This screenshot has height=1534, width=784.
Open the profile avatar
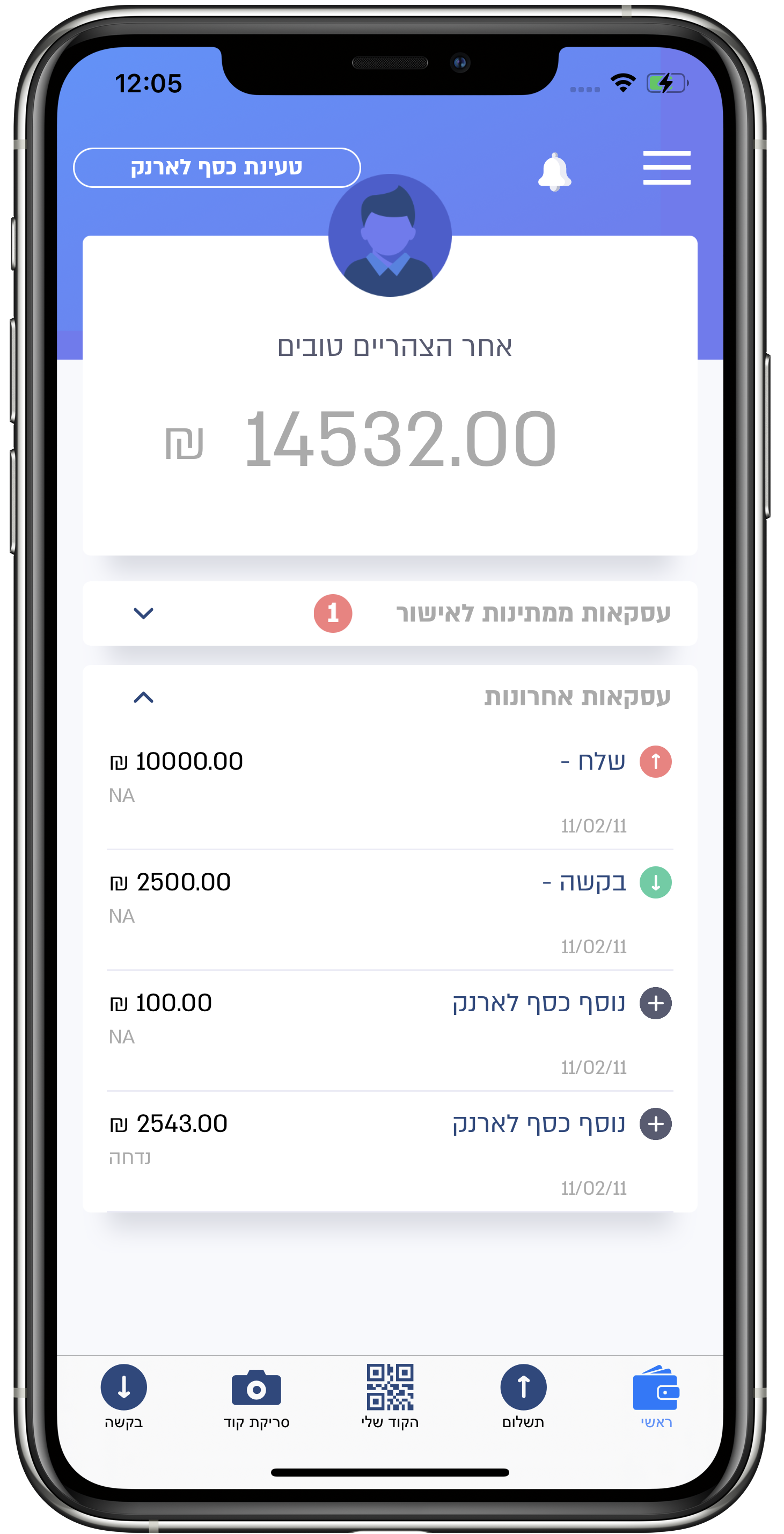coord(390,236)
